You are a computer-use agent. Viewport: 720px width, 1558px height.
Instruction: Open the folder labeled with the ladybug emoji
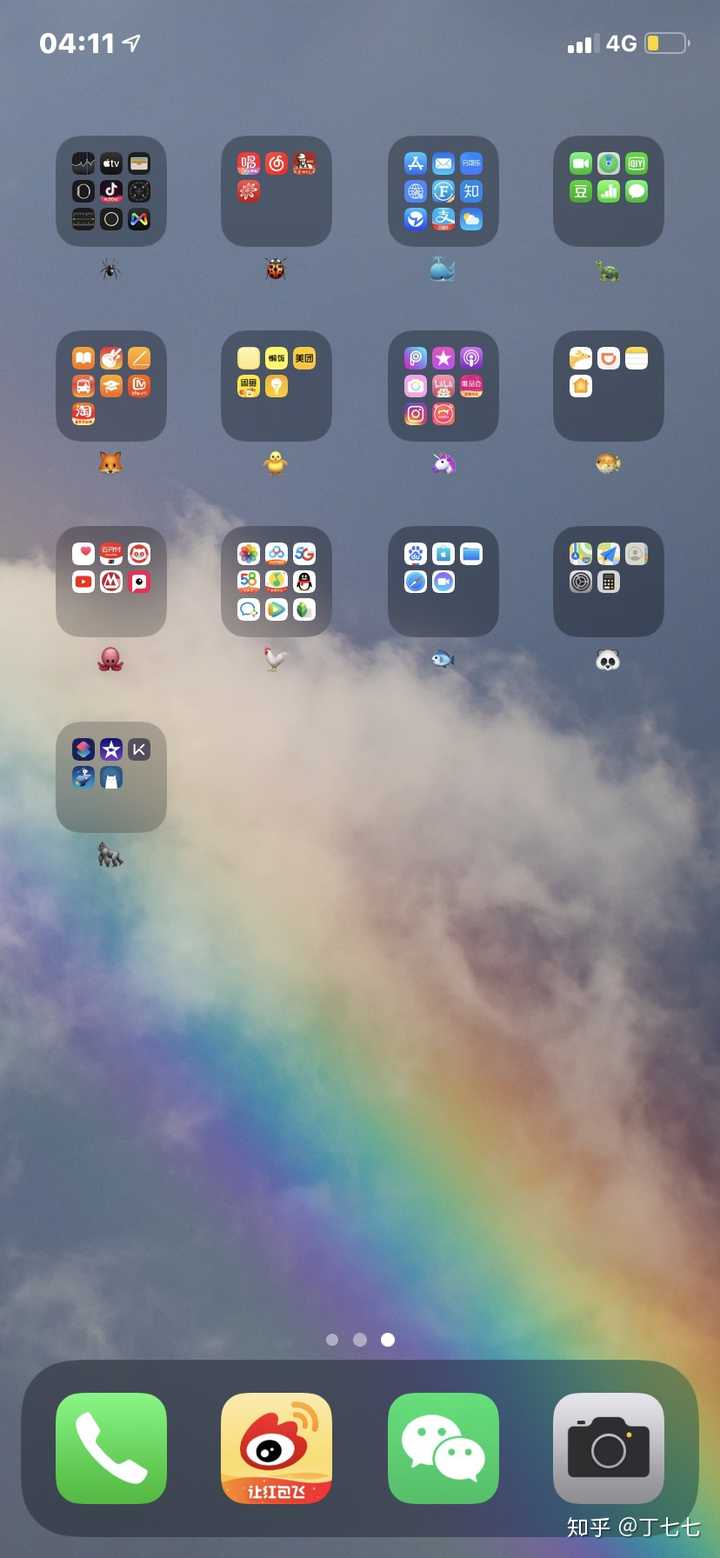(x=276, y=191)
